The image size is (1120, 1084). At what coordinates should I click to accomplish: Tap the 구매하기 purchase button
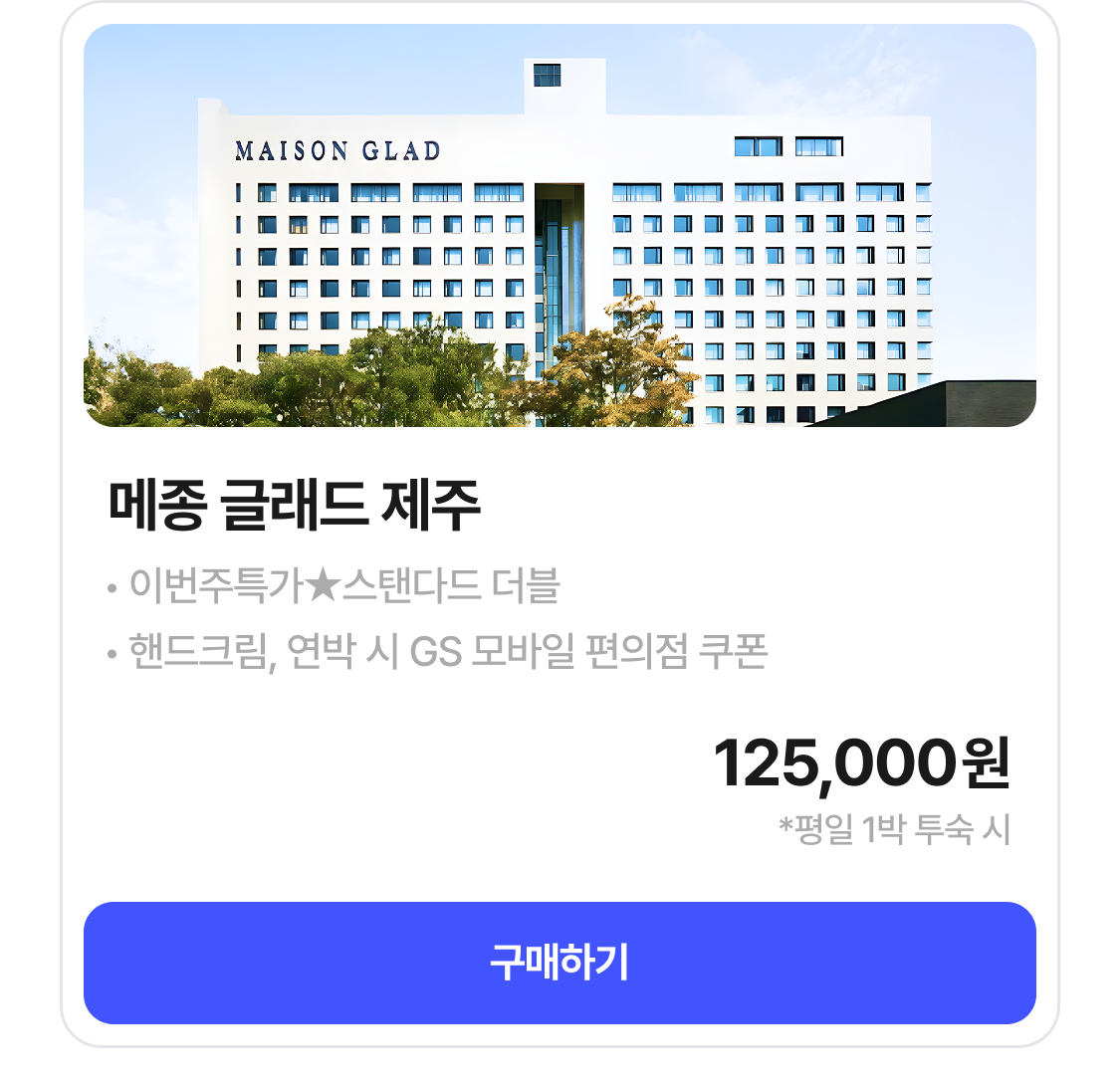pyautogui.click(x=560, y=963)
